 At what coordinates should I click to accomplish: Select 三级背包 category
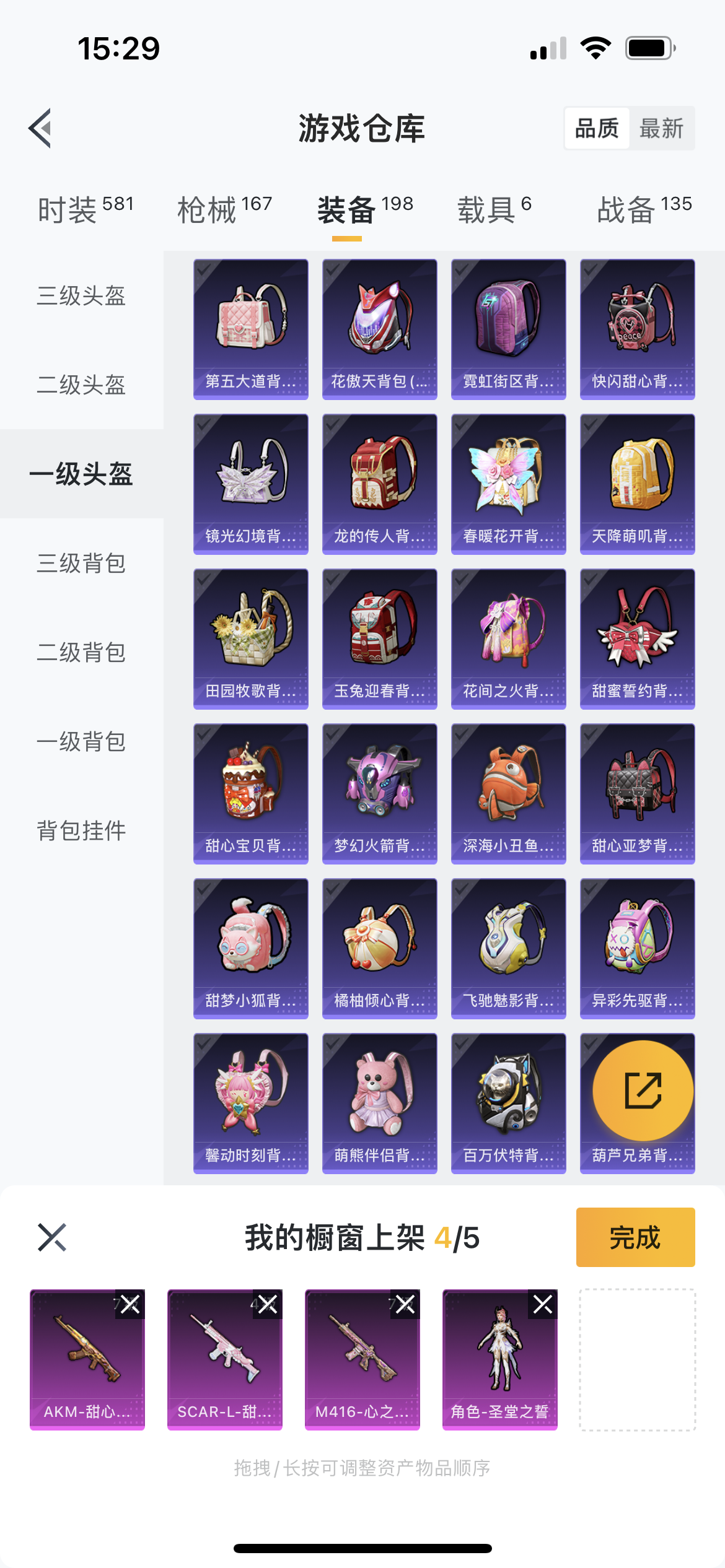[x=81, y=563]
